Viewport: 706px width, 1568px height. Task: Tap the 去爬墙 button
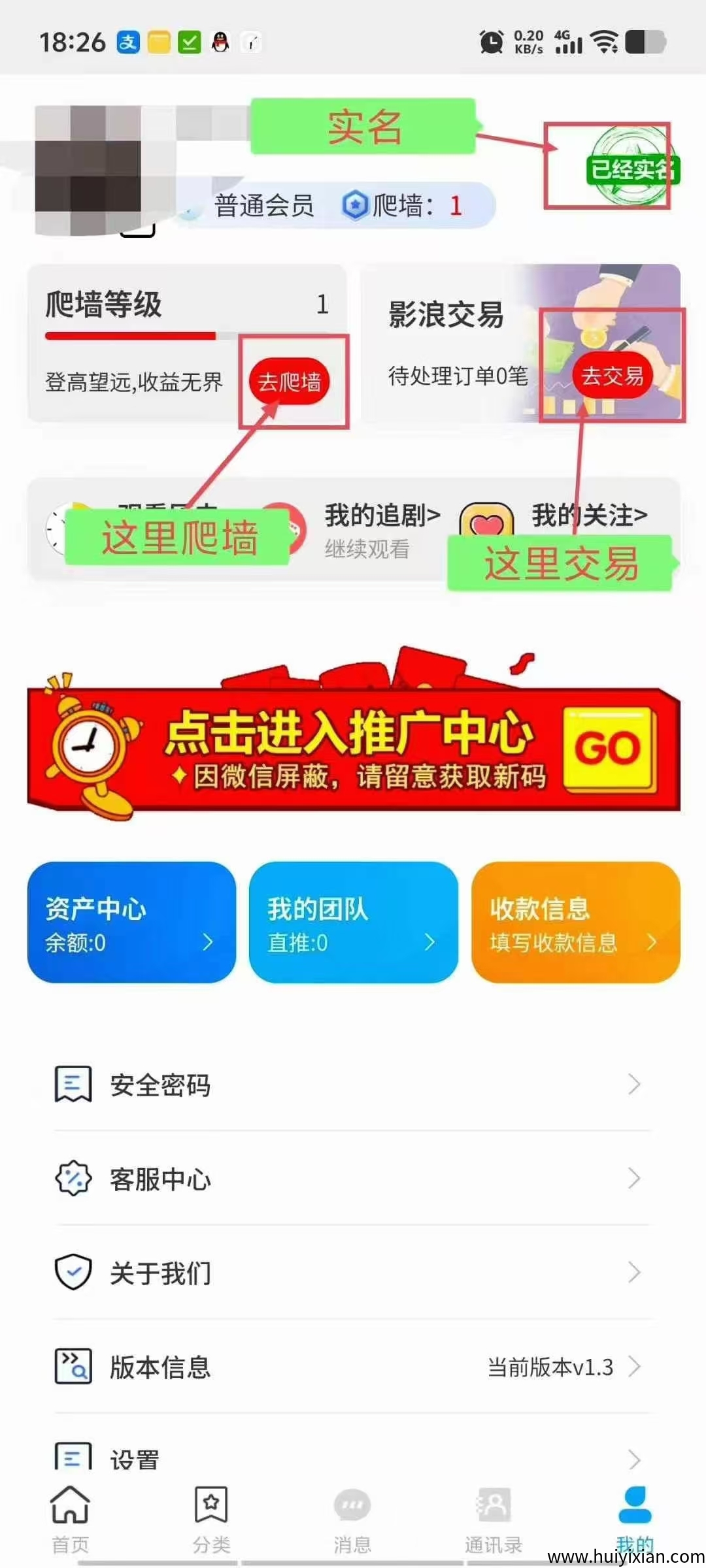pos(289,382)
